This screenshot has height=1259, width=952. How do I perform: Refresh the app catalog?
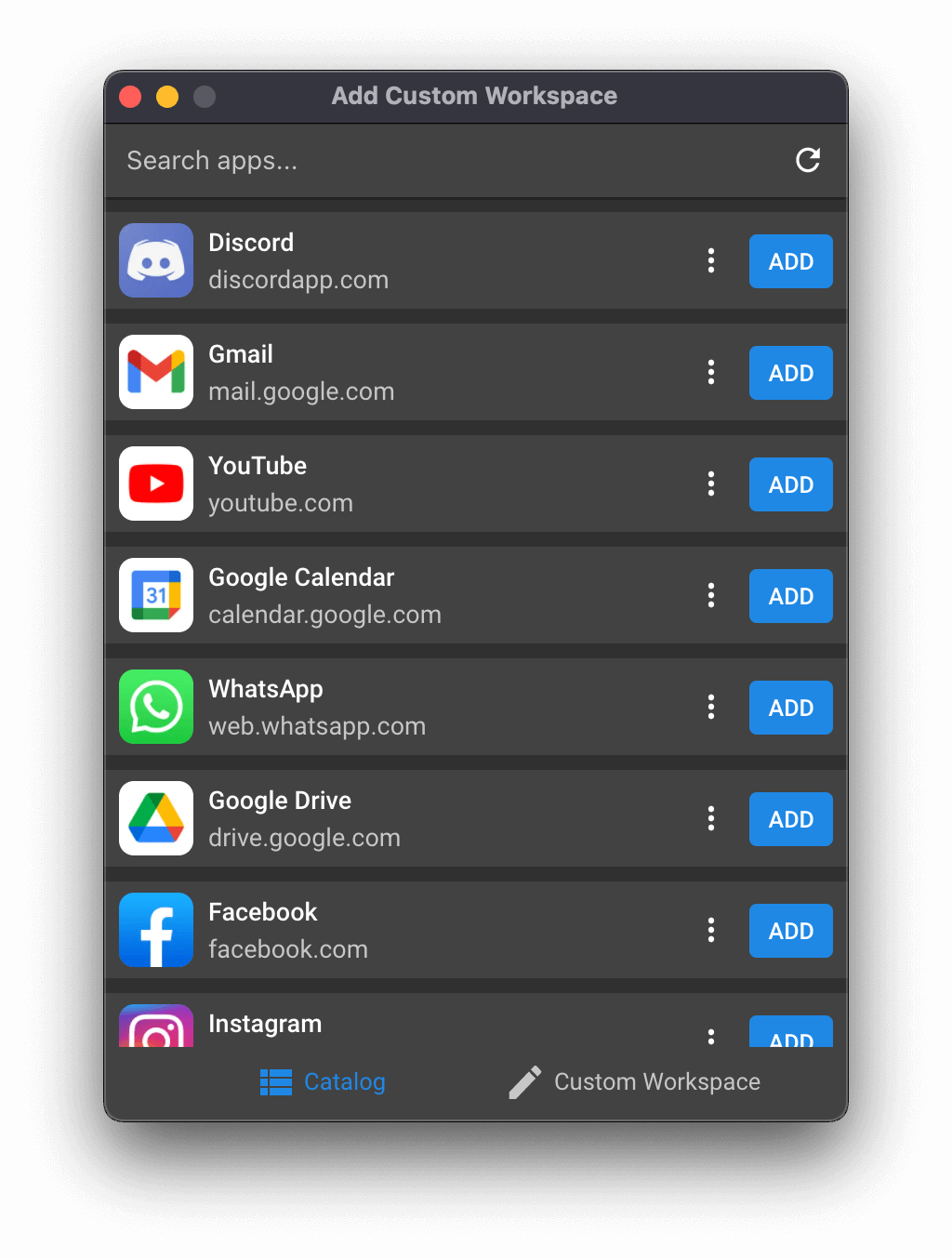coord(808,160)
